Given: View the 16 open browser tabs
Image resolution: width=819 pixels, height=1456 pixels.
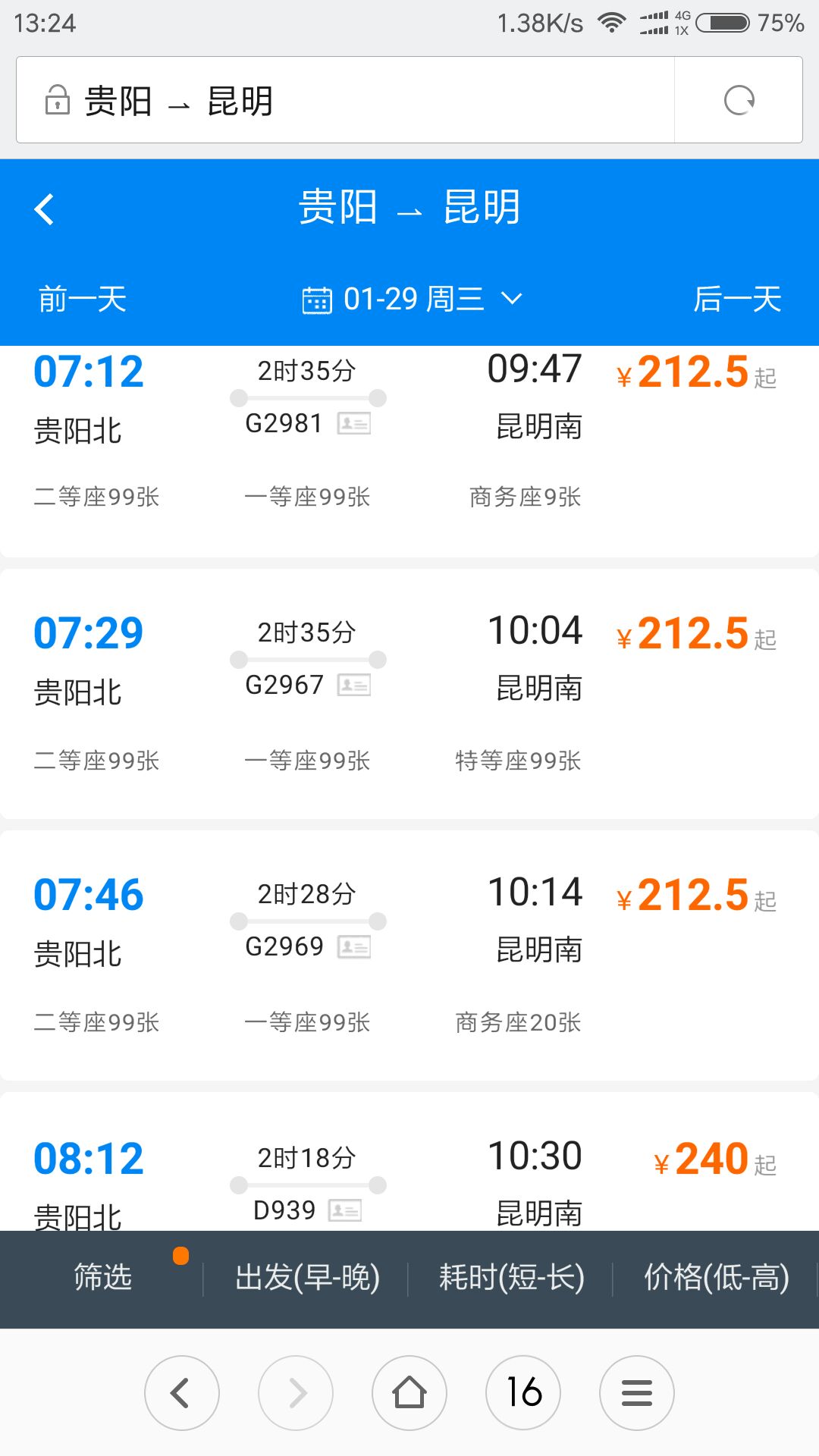Looking at the screenshot, I should point(523,1393).
